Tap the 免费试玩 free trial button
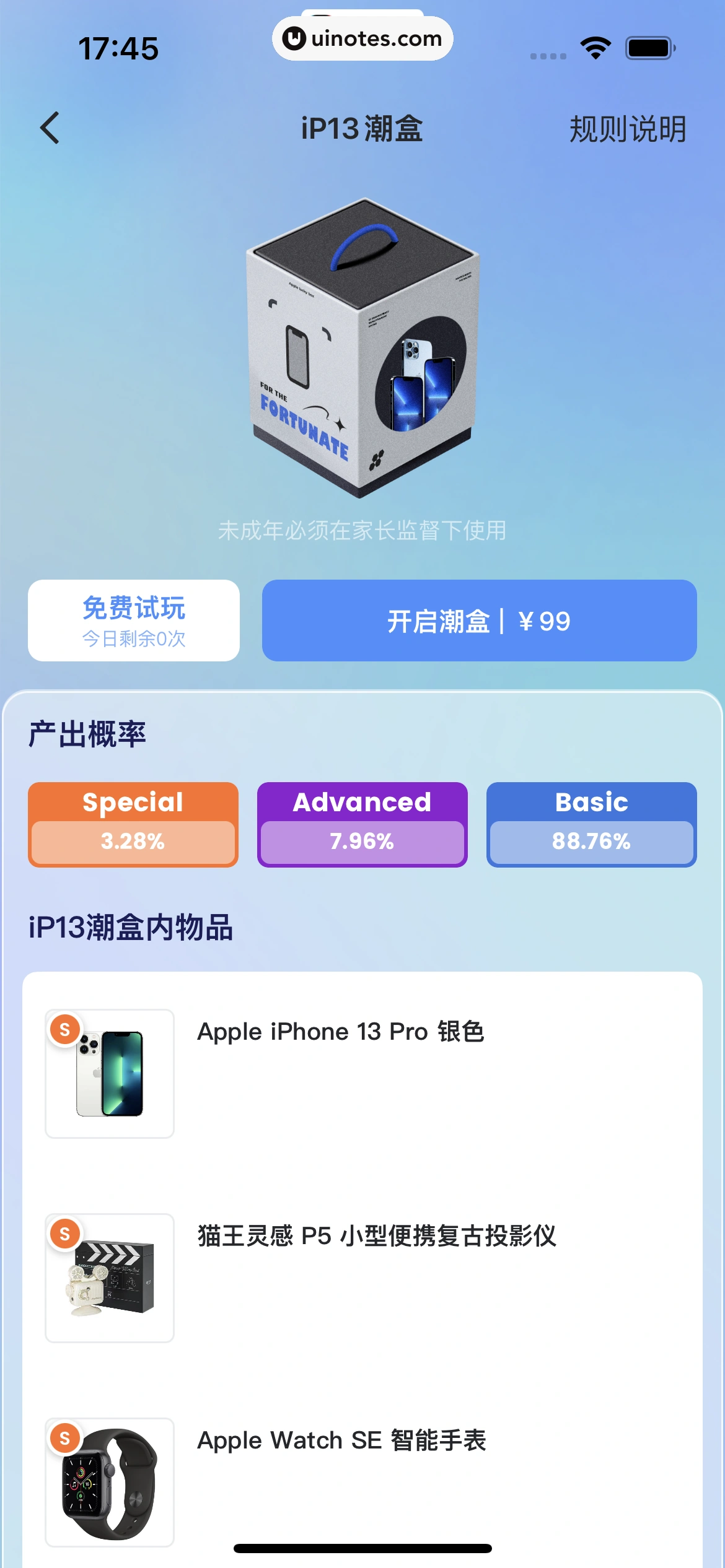 [134, 621]
